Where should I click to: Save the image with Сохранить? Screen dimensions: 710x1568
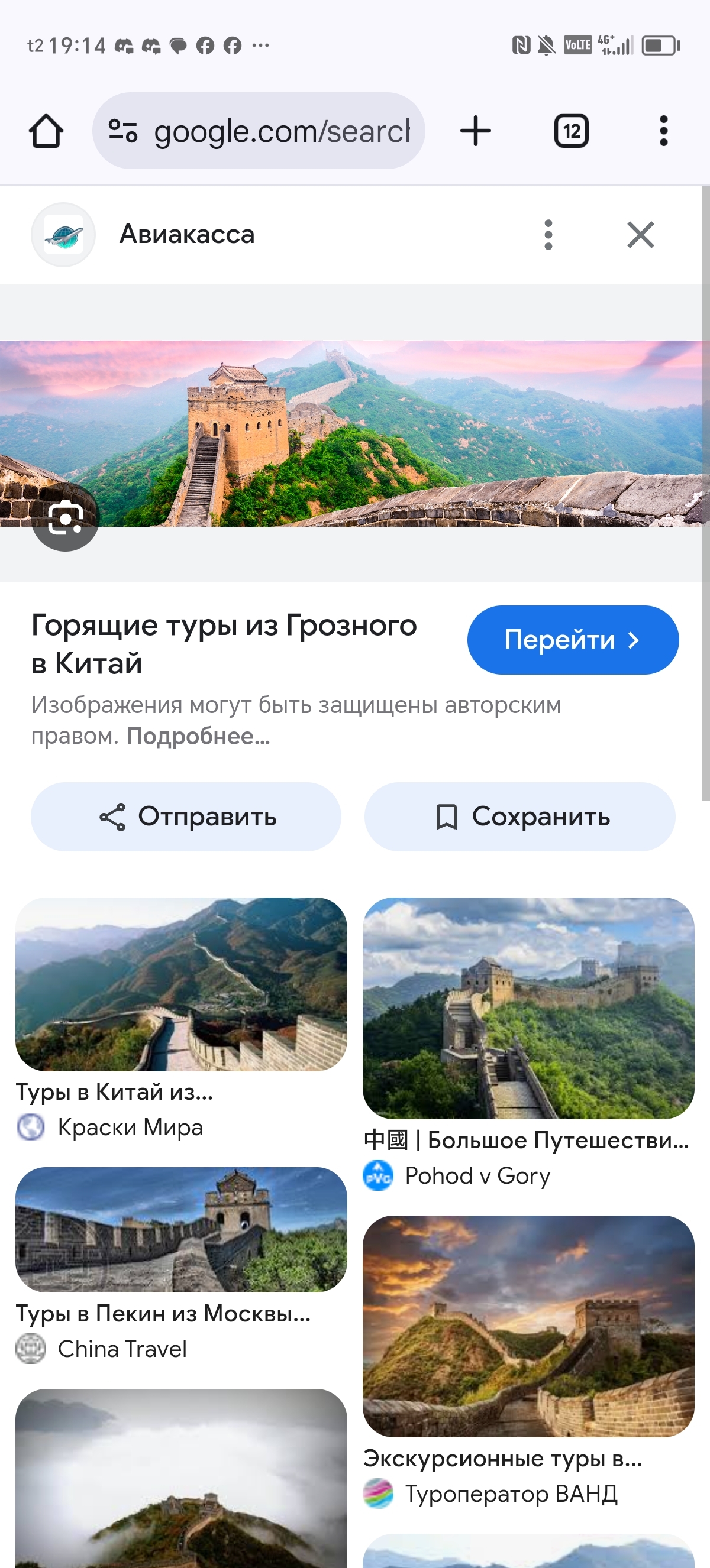coord(519,817)
